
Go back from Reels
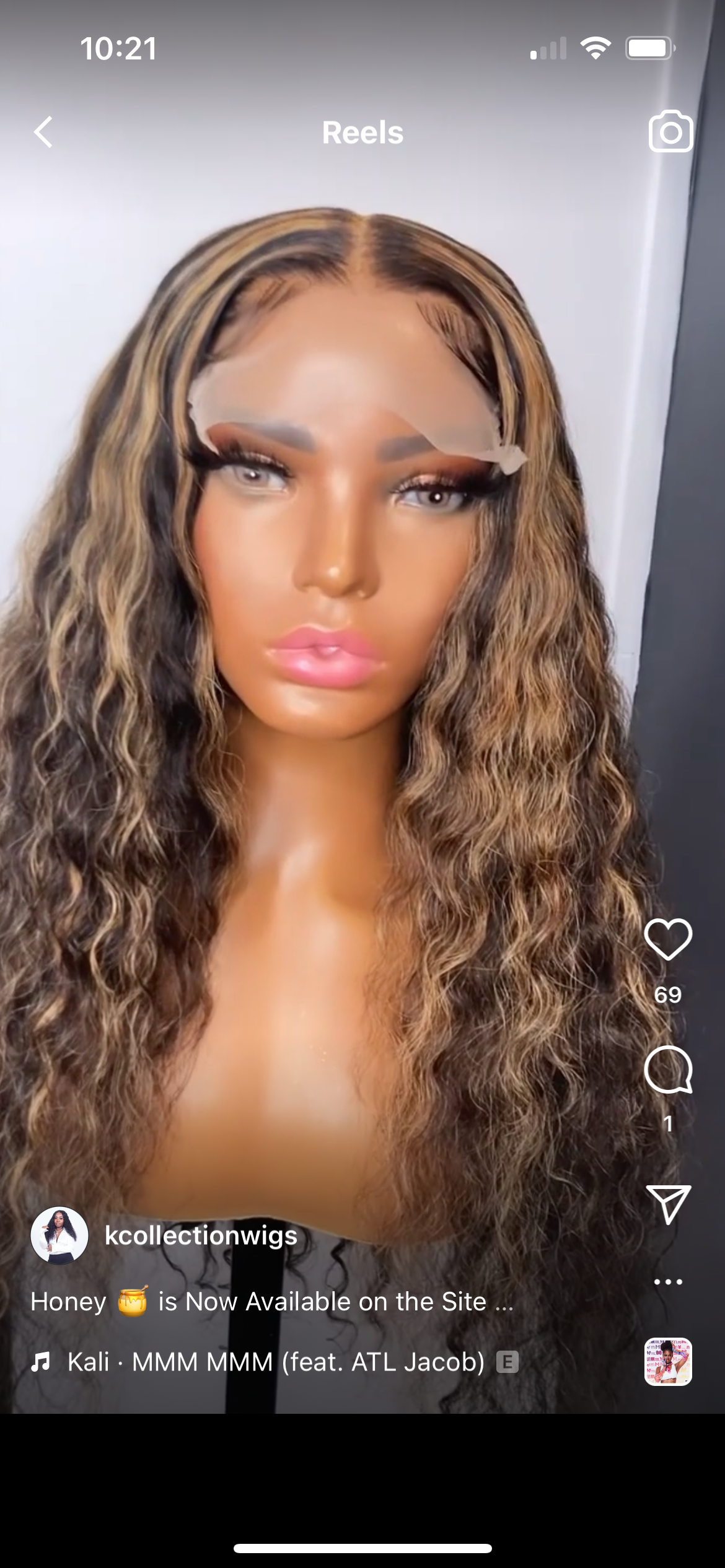tap(43, 132)
